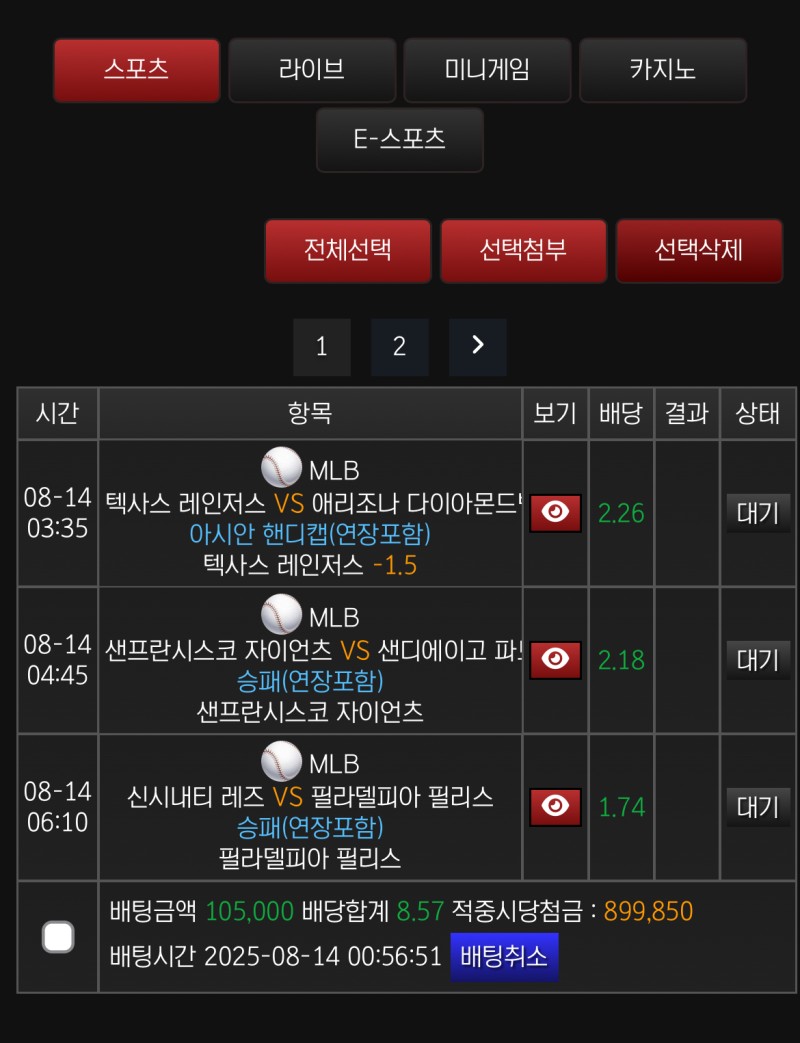The width and height of the screenshot is (800, 1043).
Task: Check the bet slip checkbox
Action: click(x=58, y=937)
